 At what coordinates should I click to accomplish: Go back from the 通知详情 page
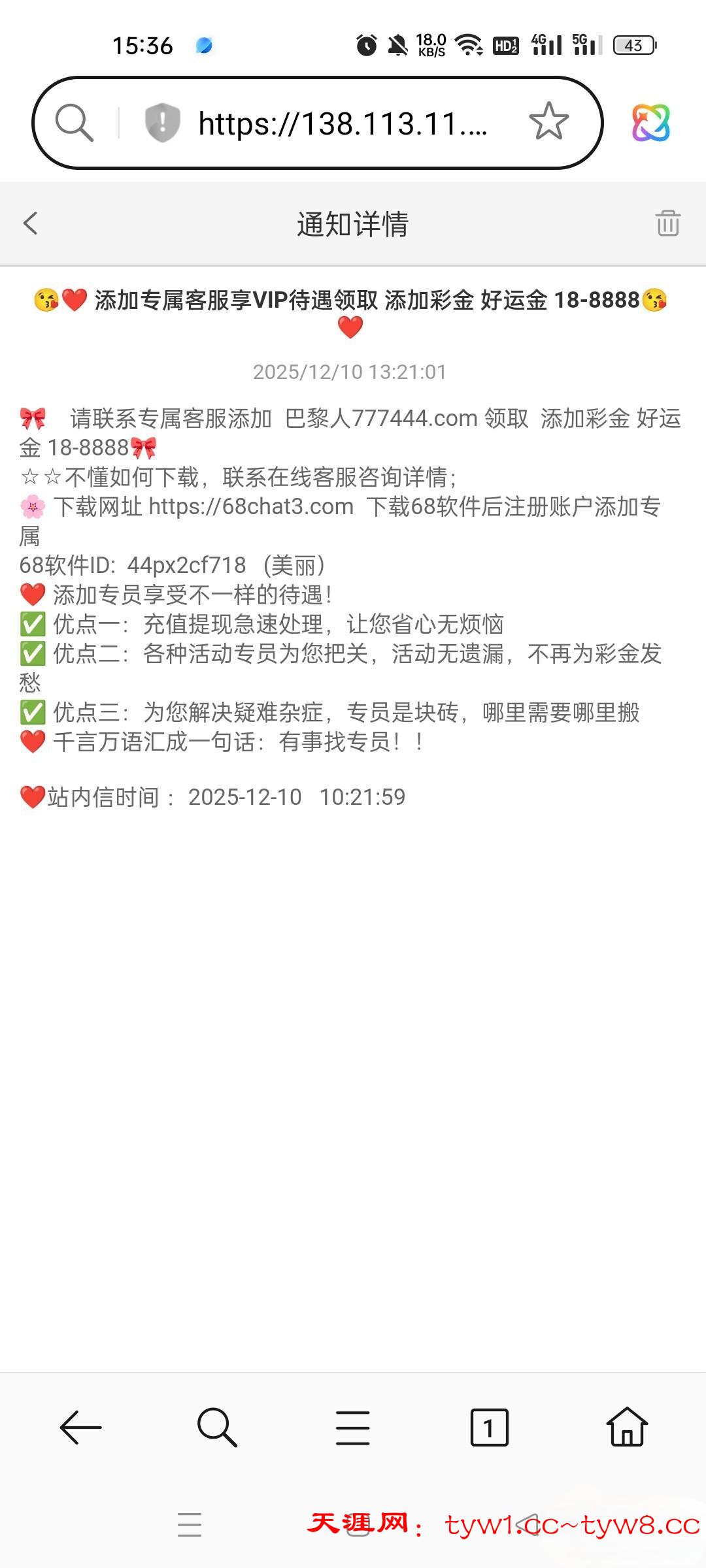pyautogui.click(x=31, y=223)
